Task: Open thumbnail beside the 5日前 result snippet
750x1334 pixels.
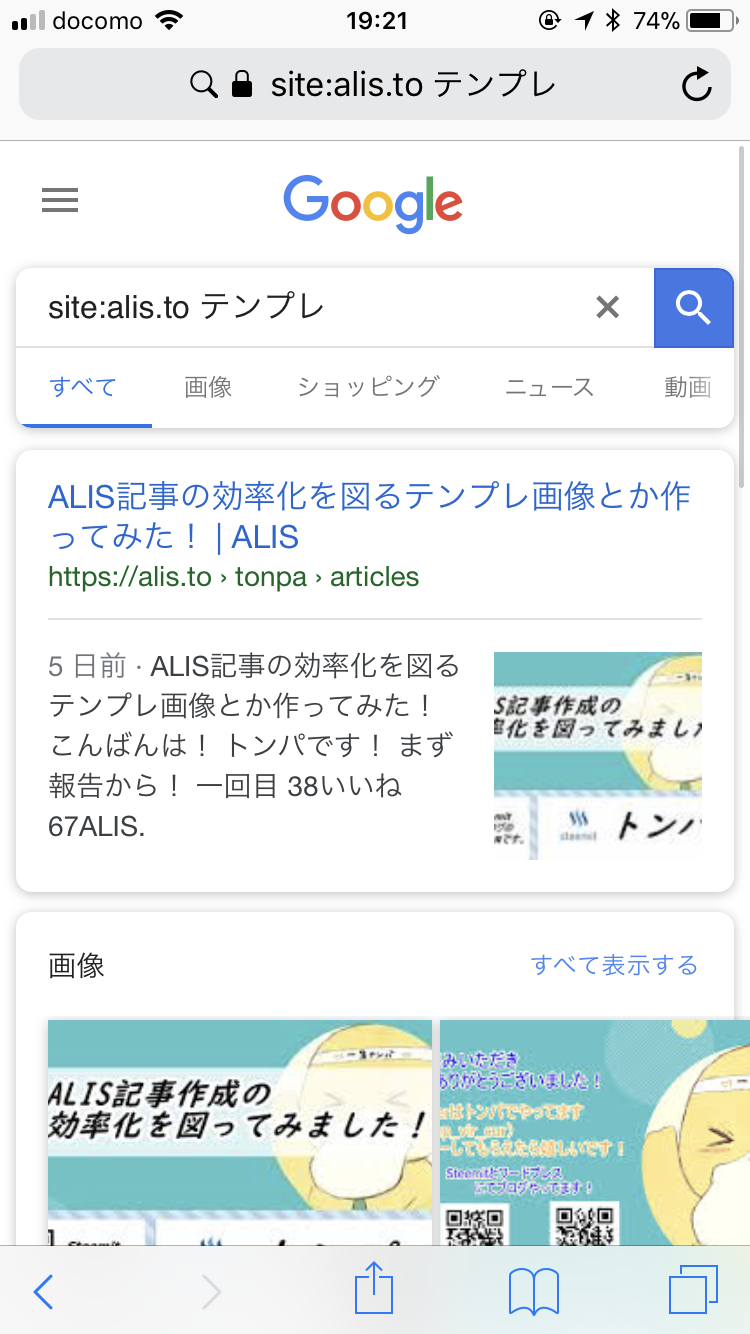Action: [597, 755]
